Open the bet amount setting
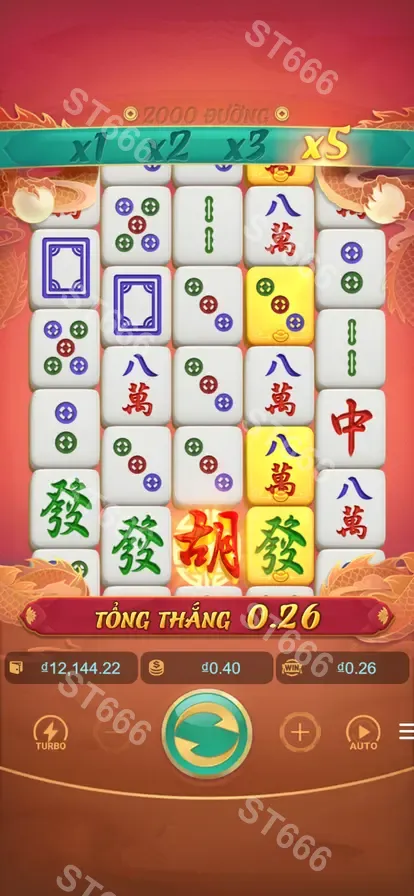Screen dimensions: 414x896 [x=206, y=668]
